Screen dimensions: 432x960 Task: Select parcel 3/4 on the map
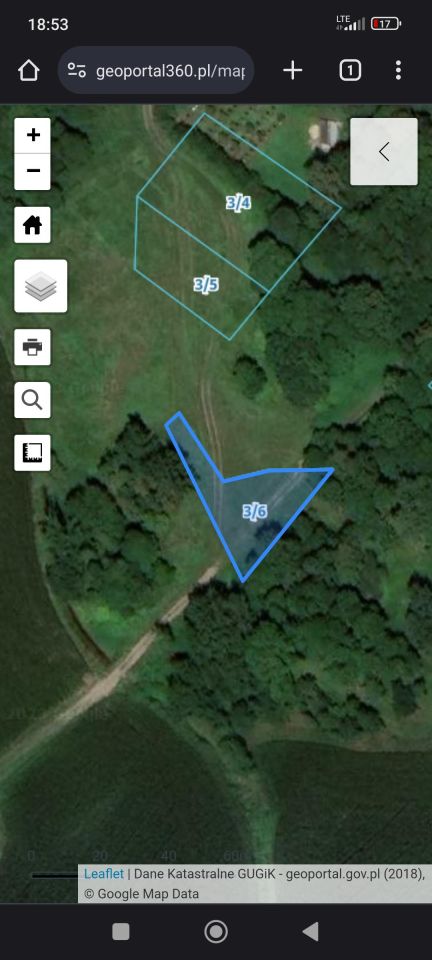tap(239, 203)
